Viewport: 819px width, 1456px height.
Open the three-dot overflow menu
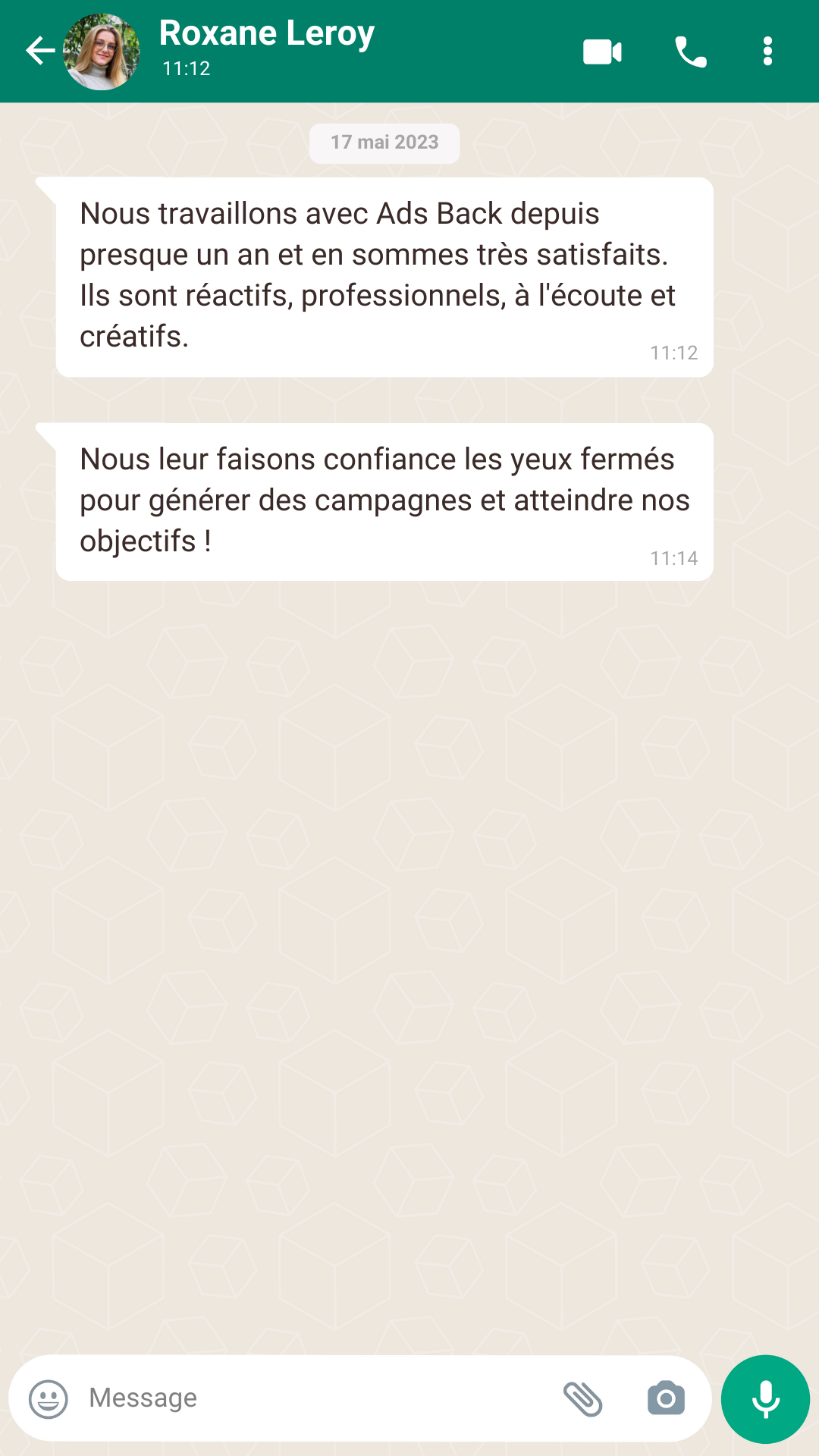pyautogui.click(x=767, y=52)
